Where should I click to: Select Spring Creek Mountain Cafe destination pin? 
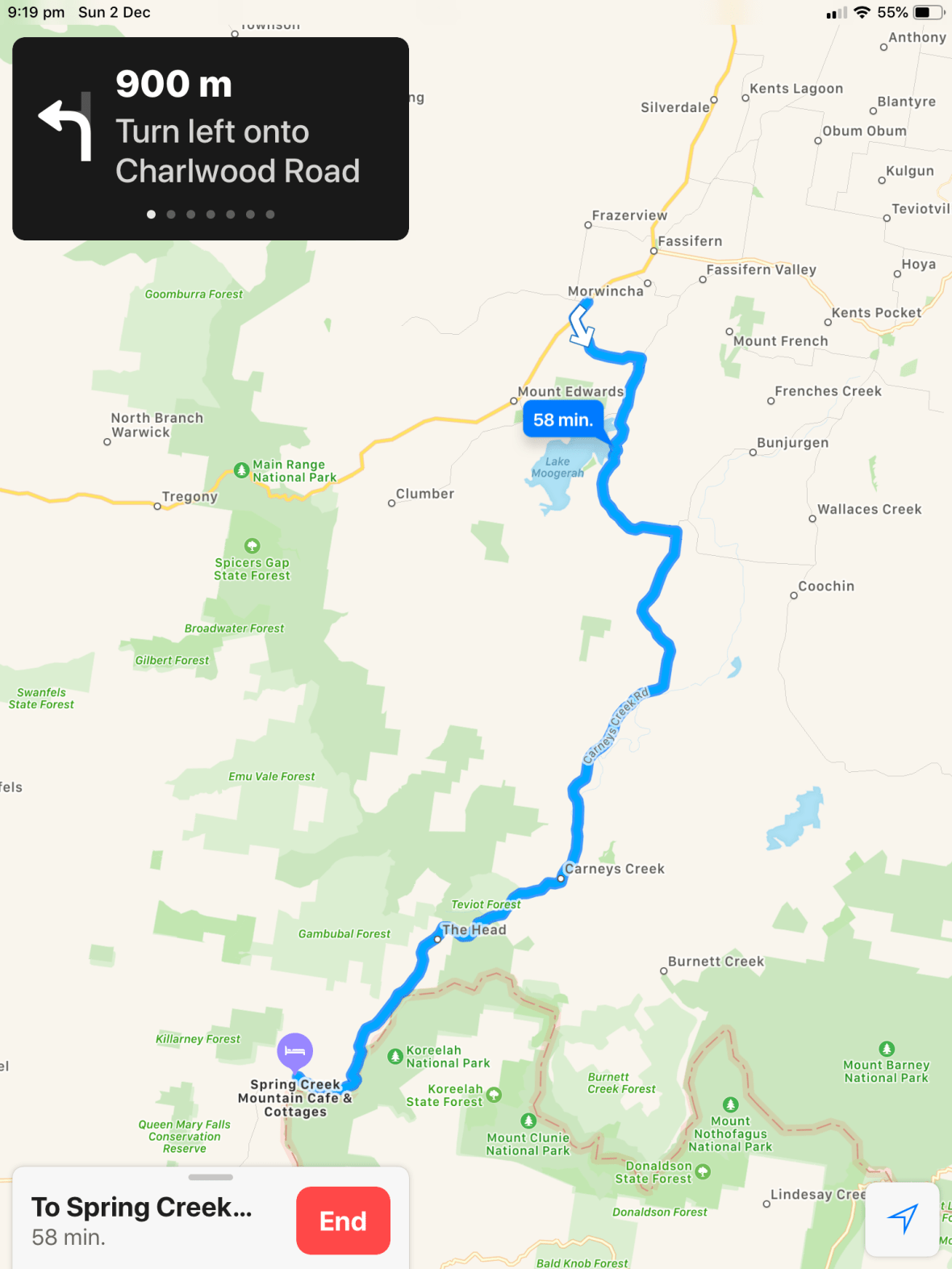(x=294, y=1050)
